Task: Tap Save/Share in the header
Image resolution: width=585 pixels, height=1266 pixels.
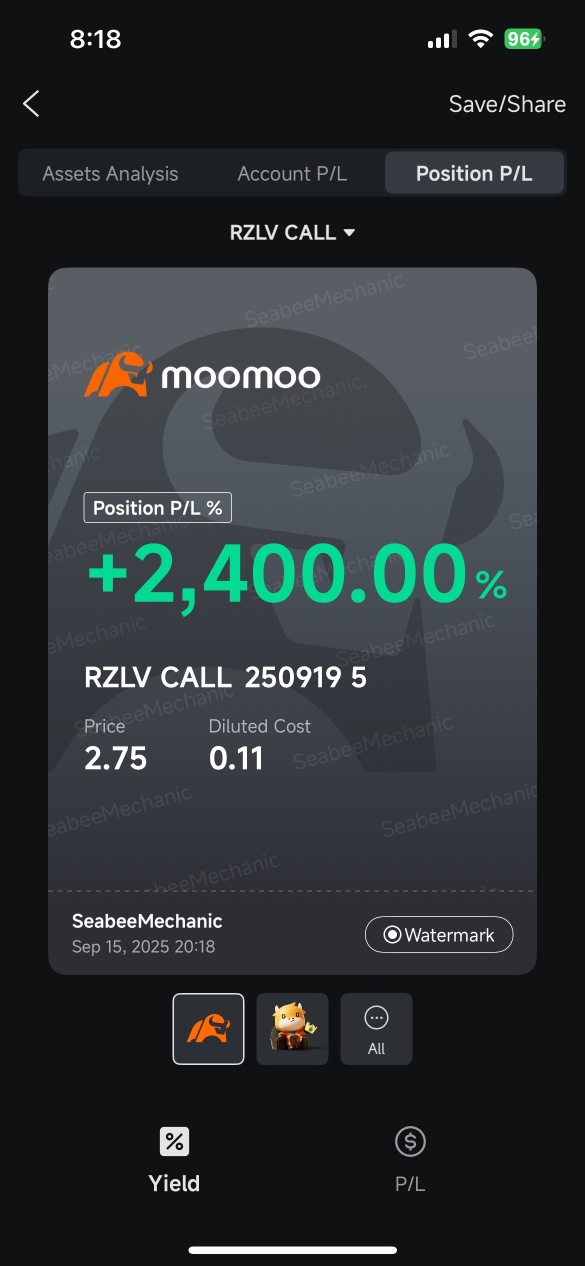Action: click(507, 104)
